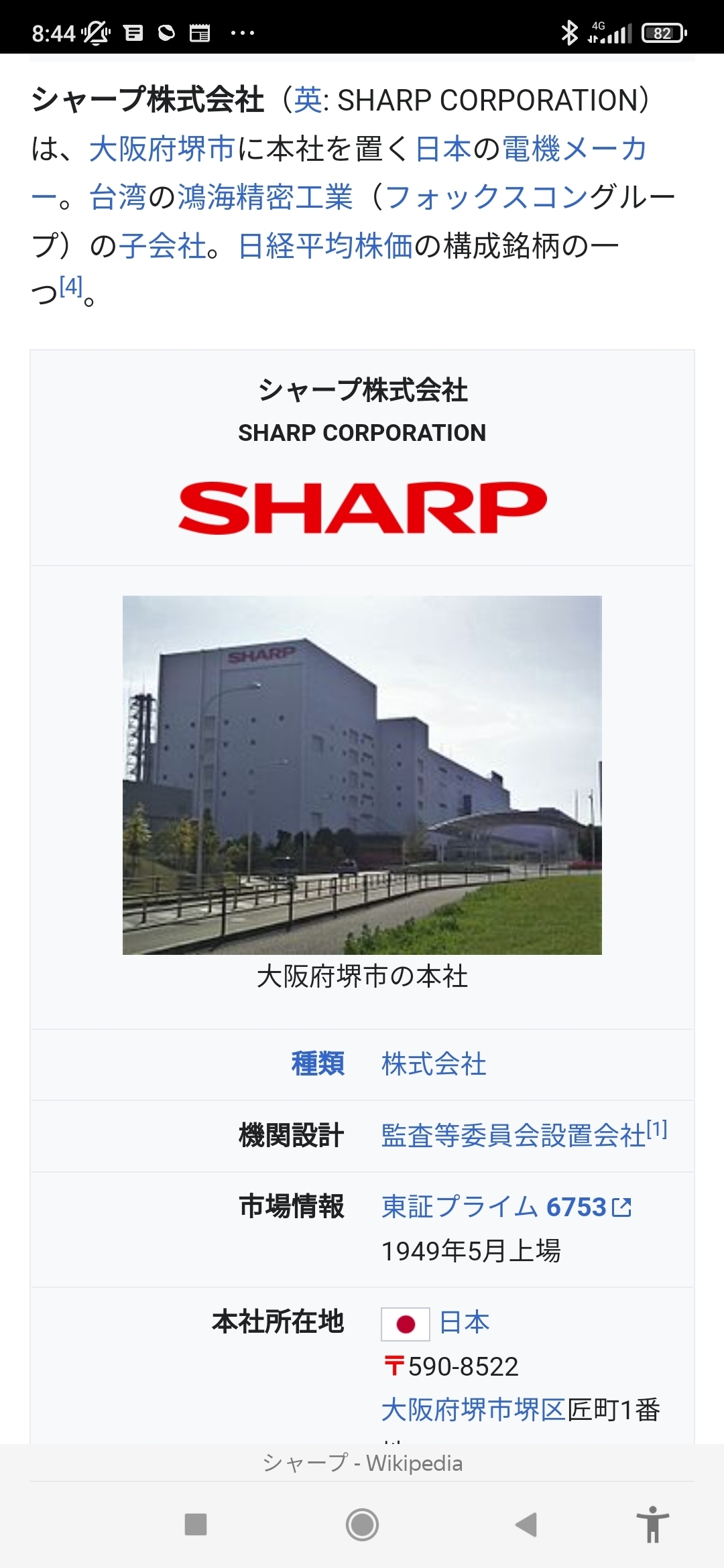Visit the 台湾 link
The height and width of the screenshot is (1568, 724).
(117, 197)
